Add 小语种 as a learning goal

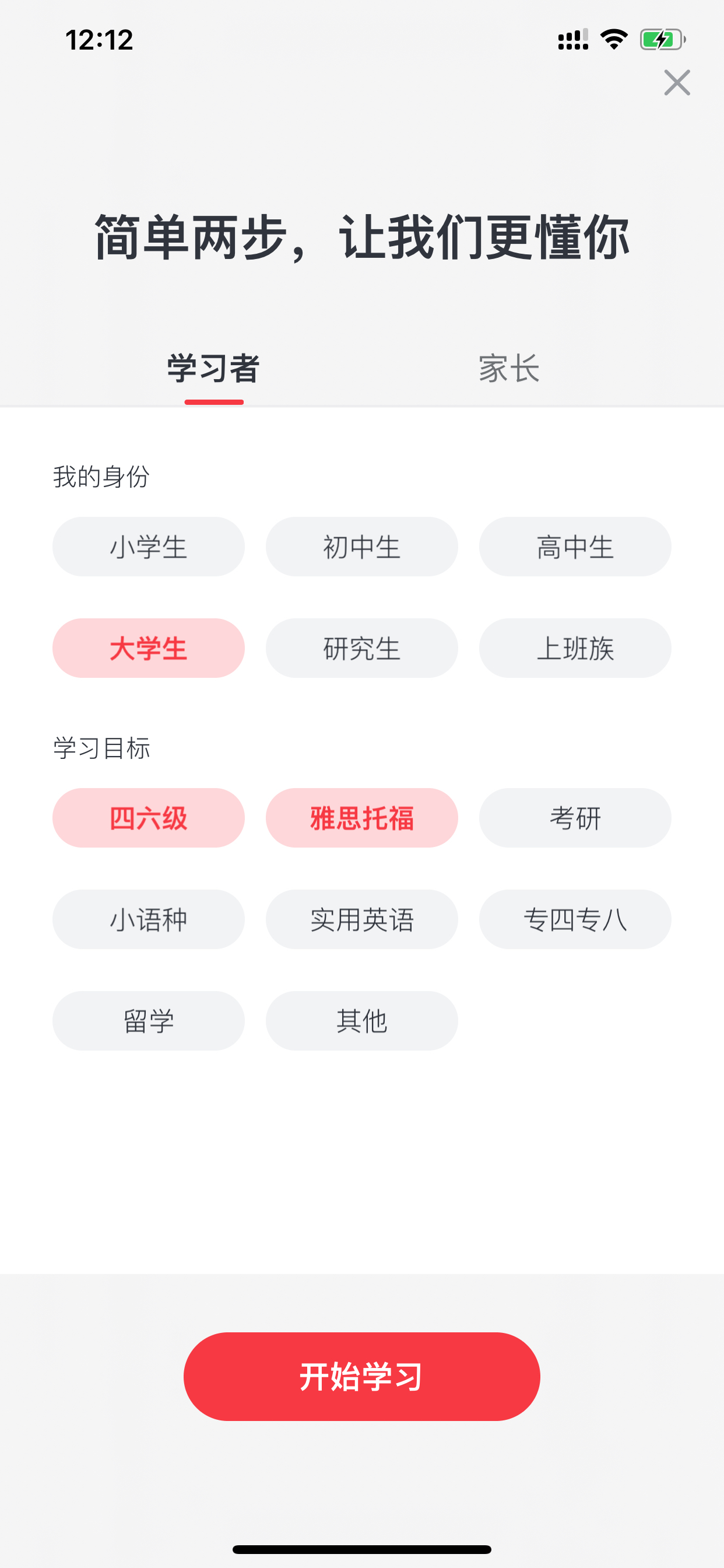(x=149, y=919)
